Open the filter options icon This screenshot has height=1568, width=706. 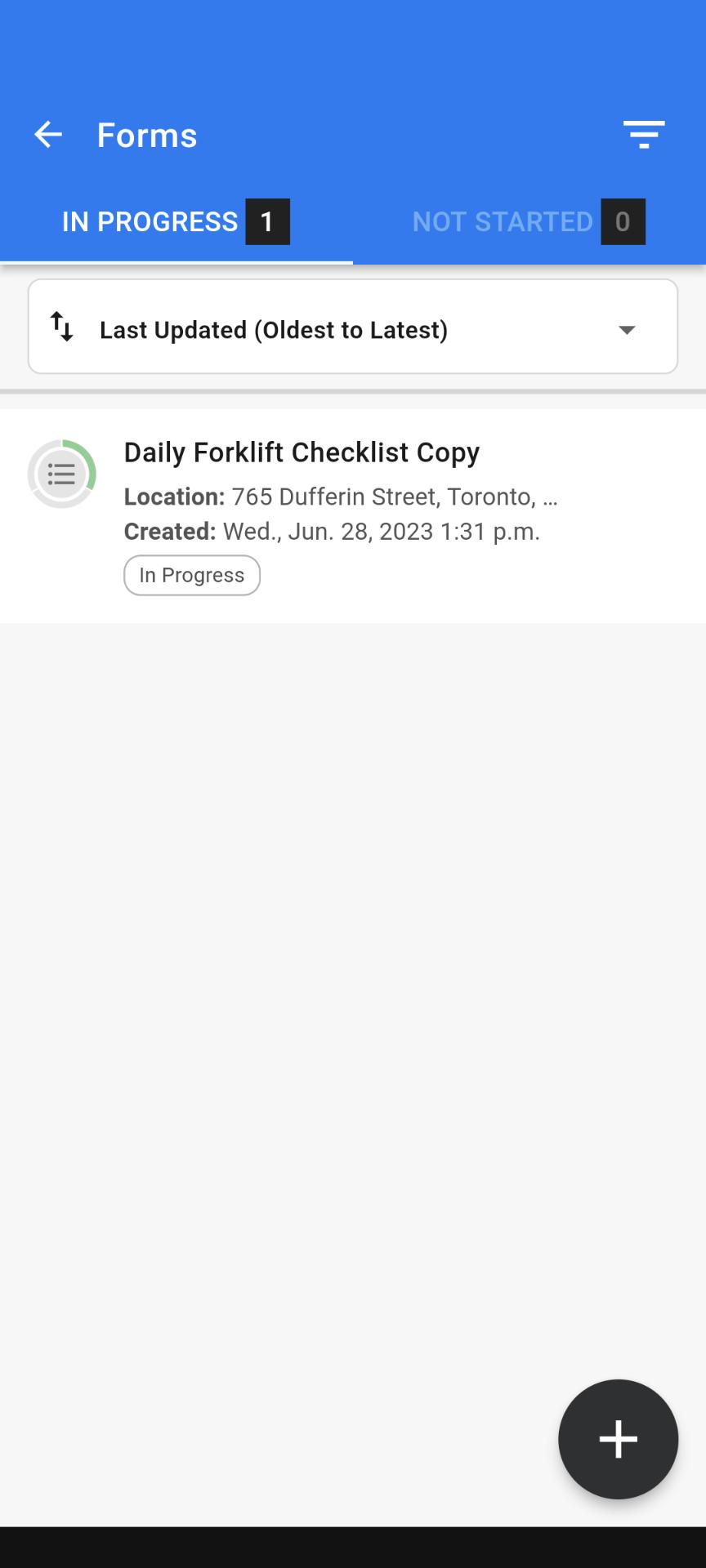pos(644,135)
